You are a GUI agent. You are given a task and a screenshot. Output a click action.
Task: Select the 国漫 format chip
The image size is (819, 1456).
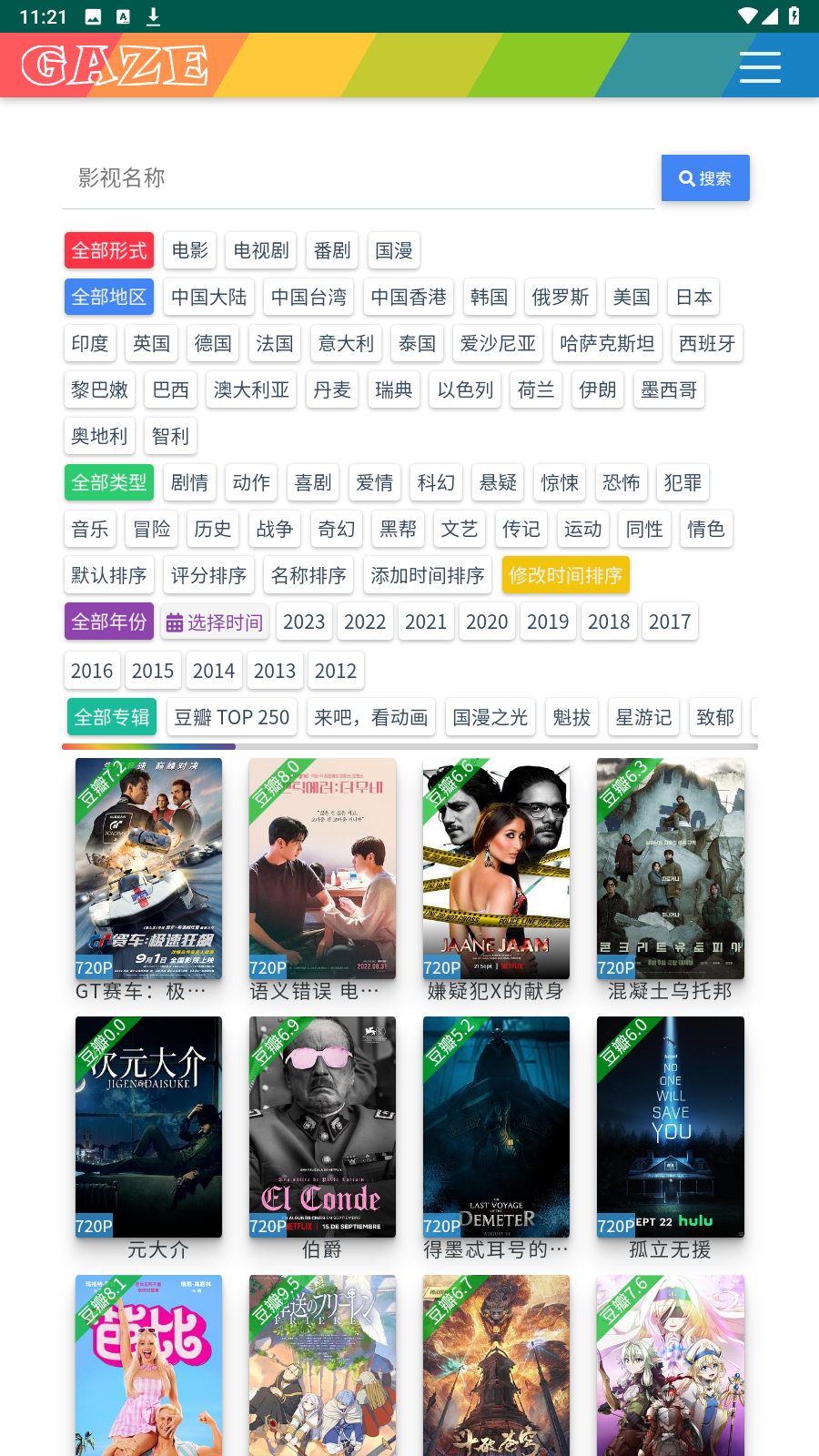(x=394, y=250)
